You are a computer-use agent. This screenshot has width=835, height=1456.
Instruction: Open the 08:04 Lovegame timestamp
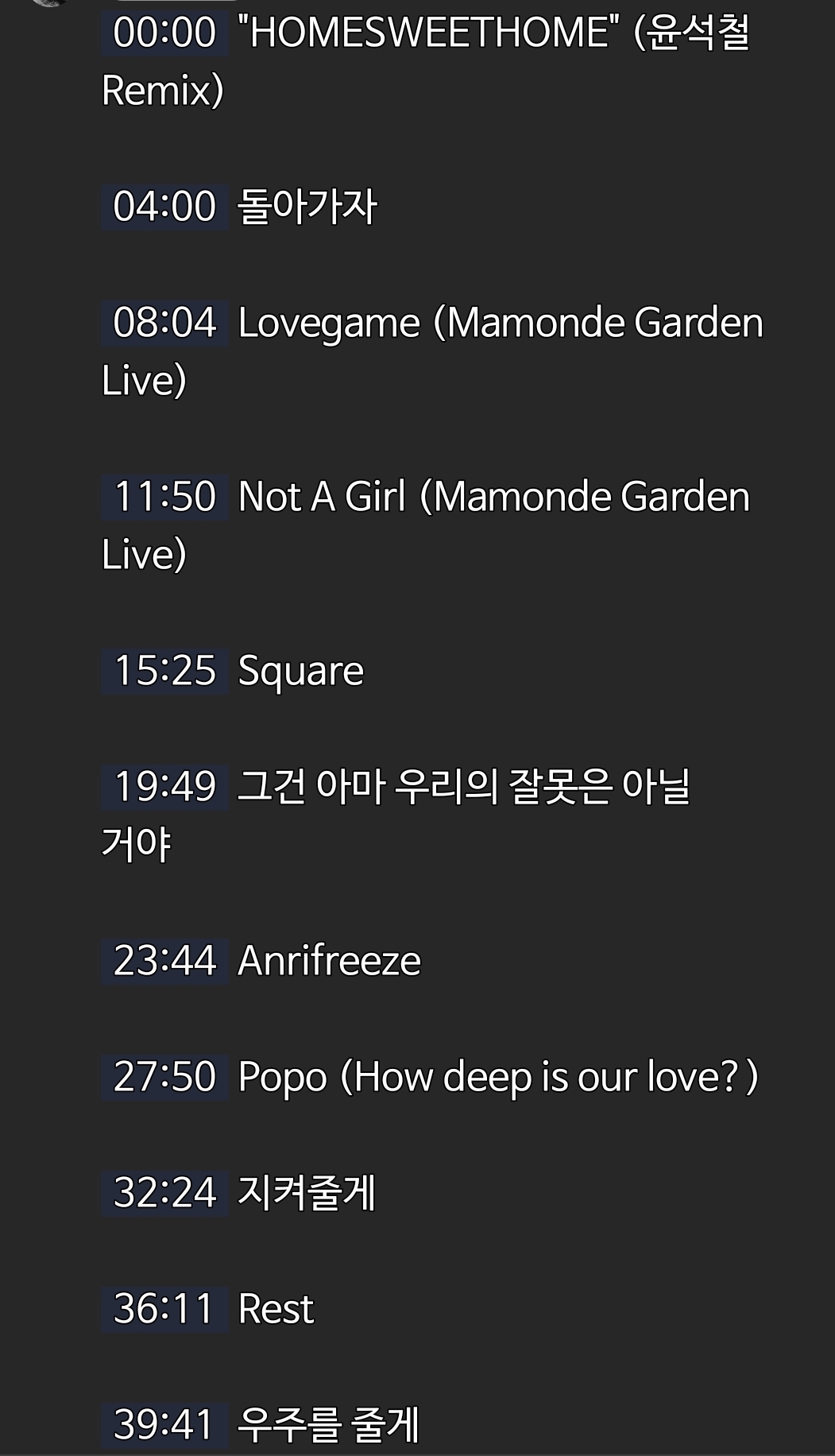164,323
